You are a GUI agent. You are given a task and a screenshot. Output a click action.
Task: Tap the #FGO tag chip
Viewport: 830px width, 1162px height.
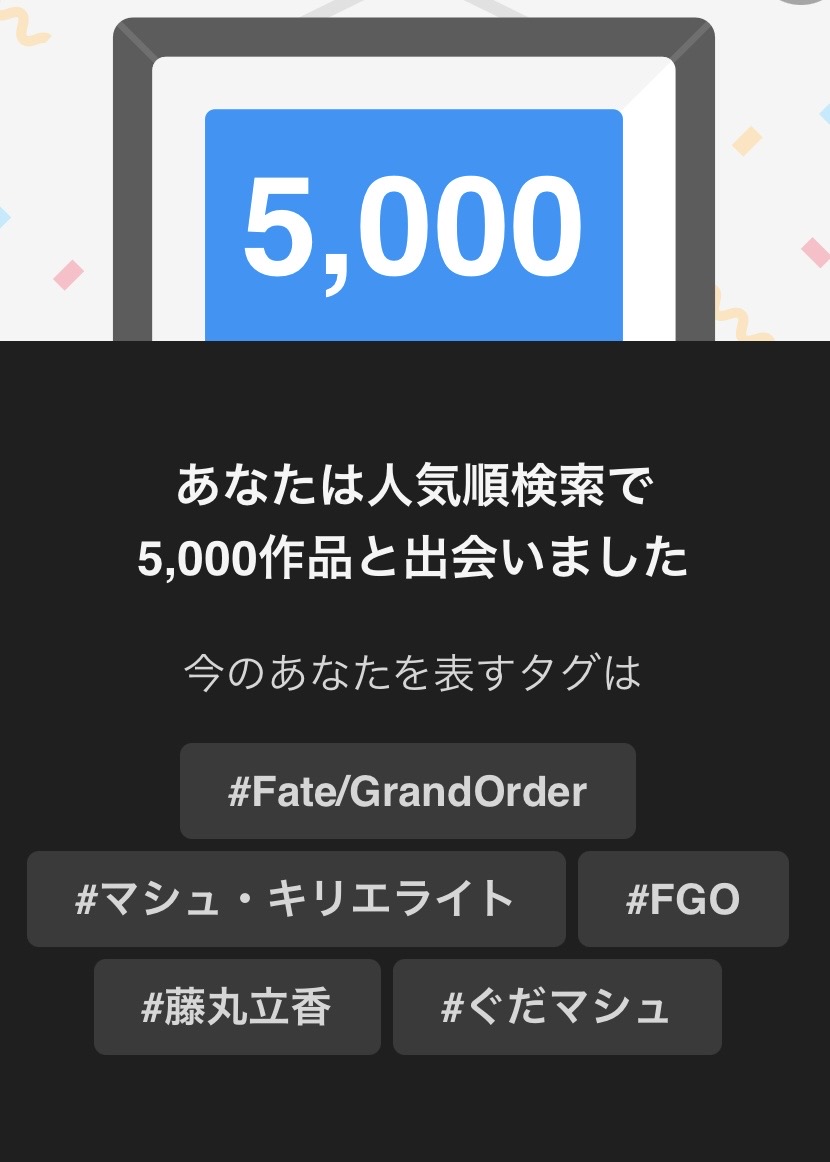683,899
